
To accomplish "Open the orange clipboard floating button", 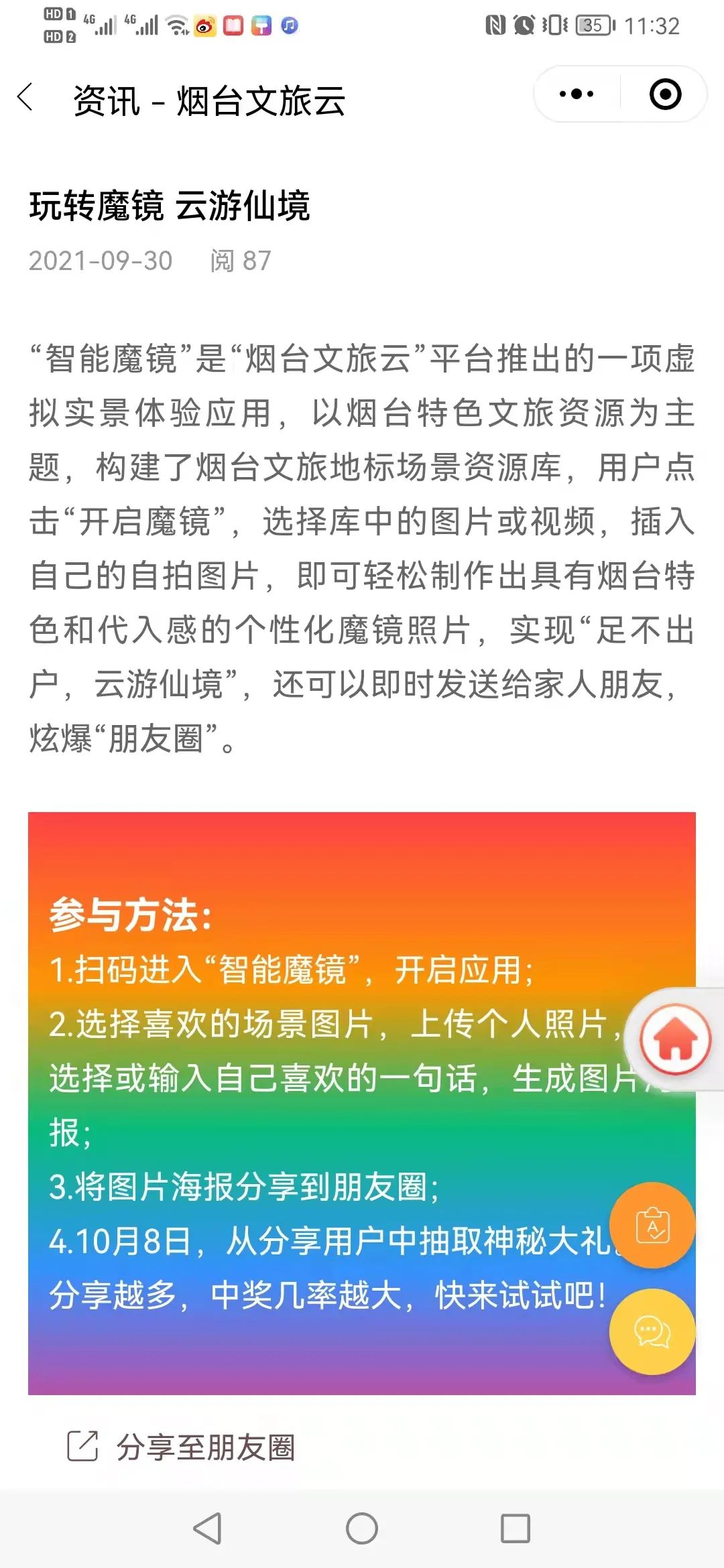I will coord(652,1225).
